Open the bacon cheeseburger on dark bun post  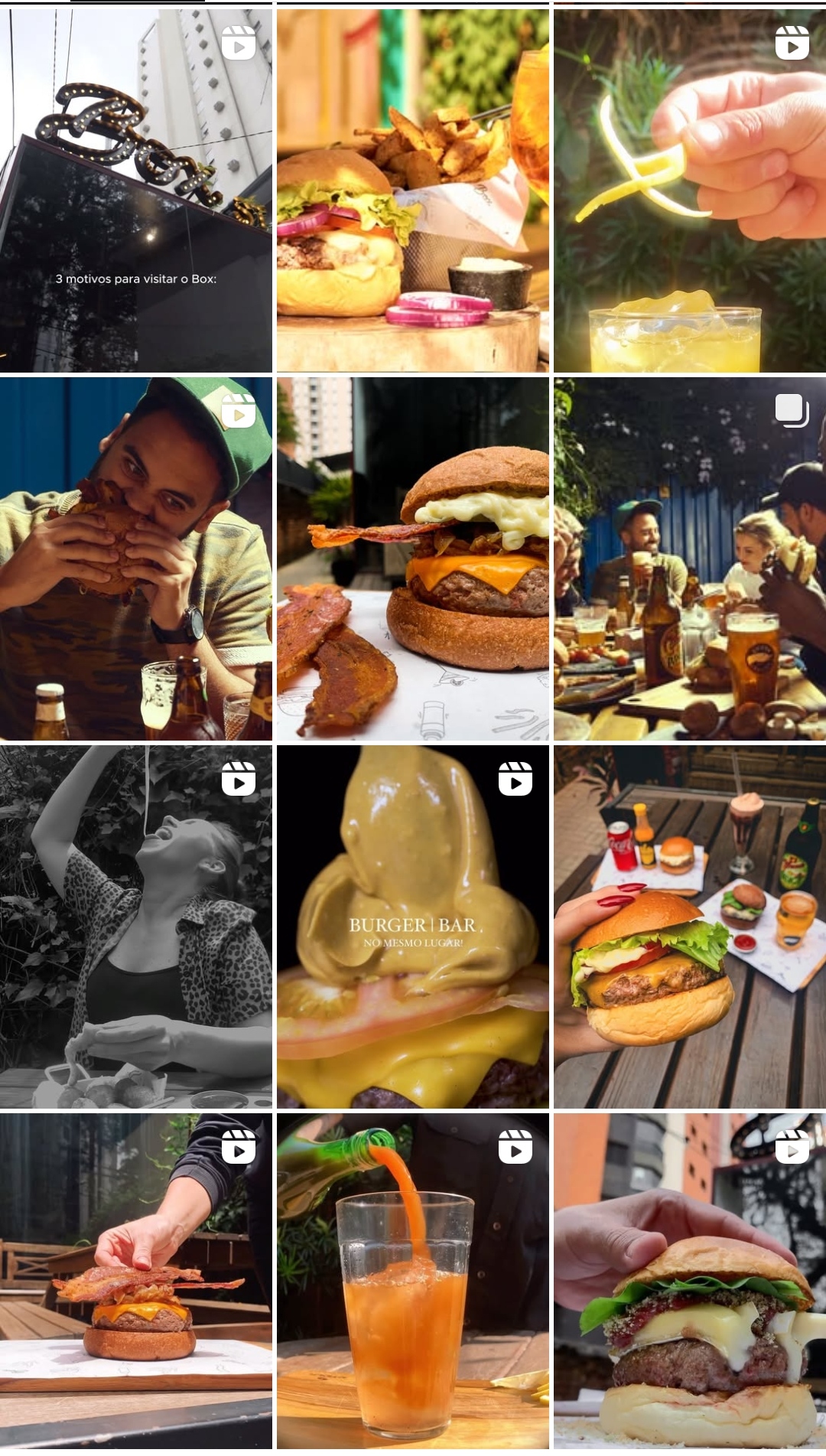point(413,559)
